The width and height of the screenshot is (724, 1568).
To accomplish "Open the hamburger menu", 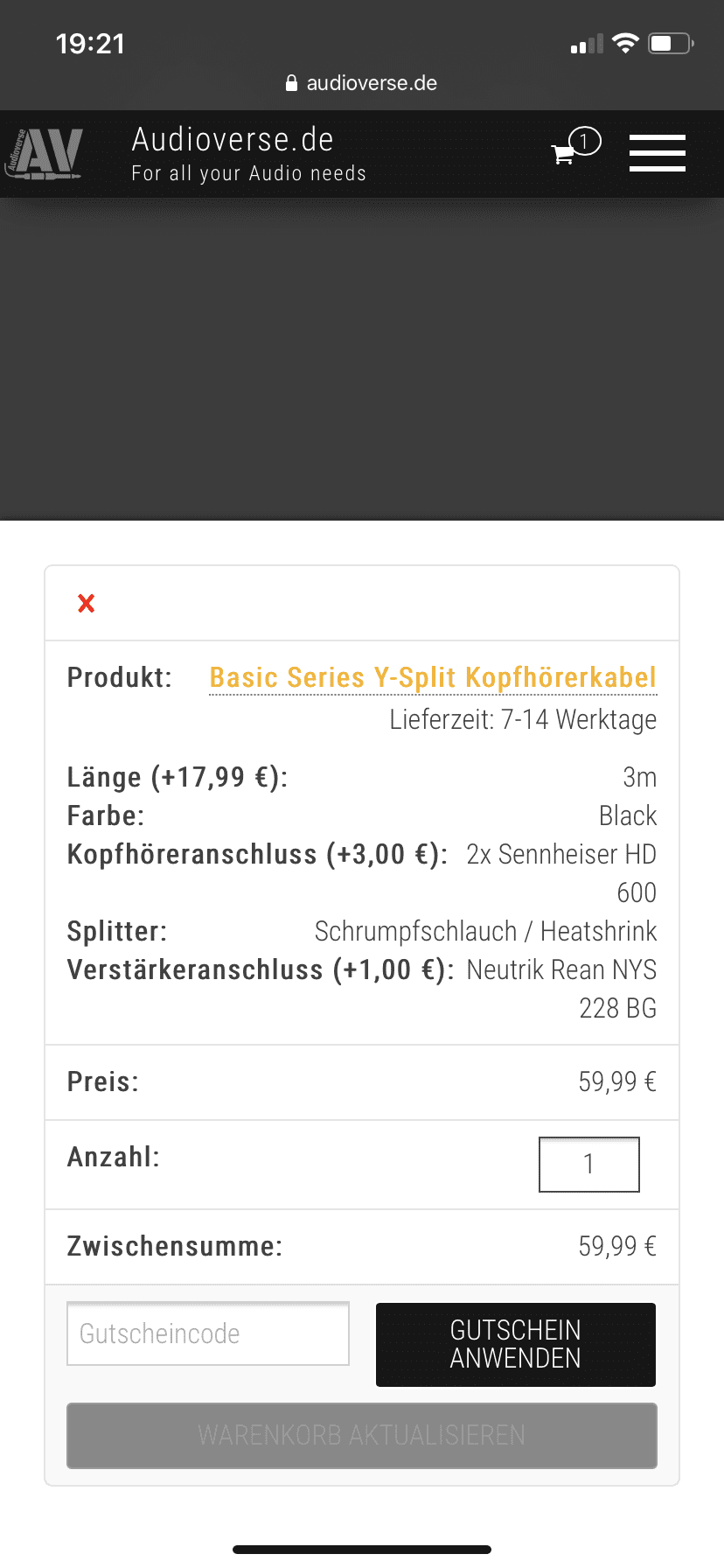I will pyautogui.click(x=657, y=153).
